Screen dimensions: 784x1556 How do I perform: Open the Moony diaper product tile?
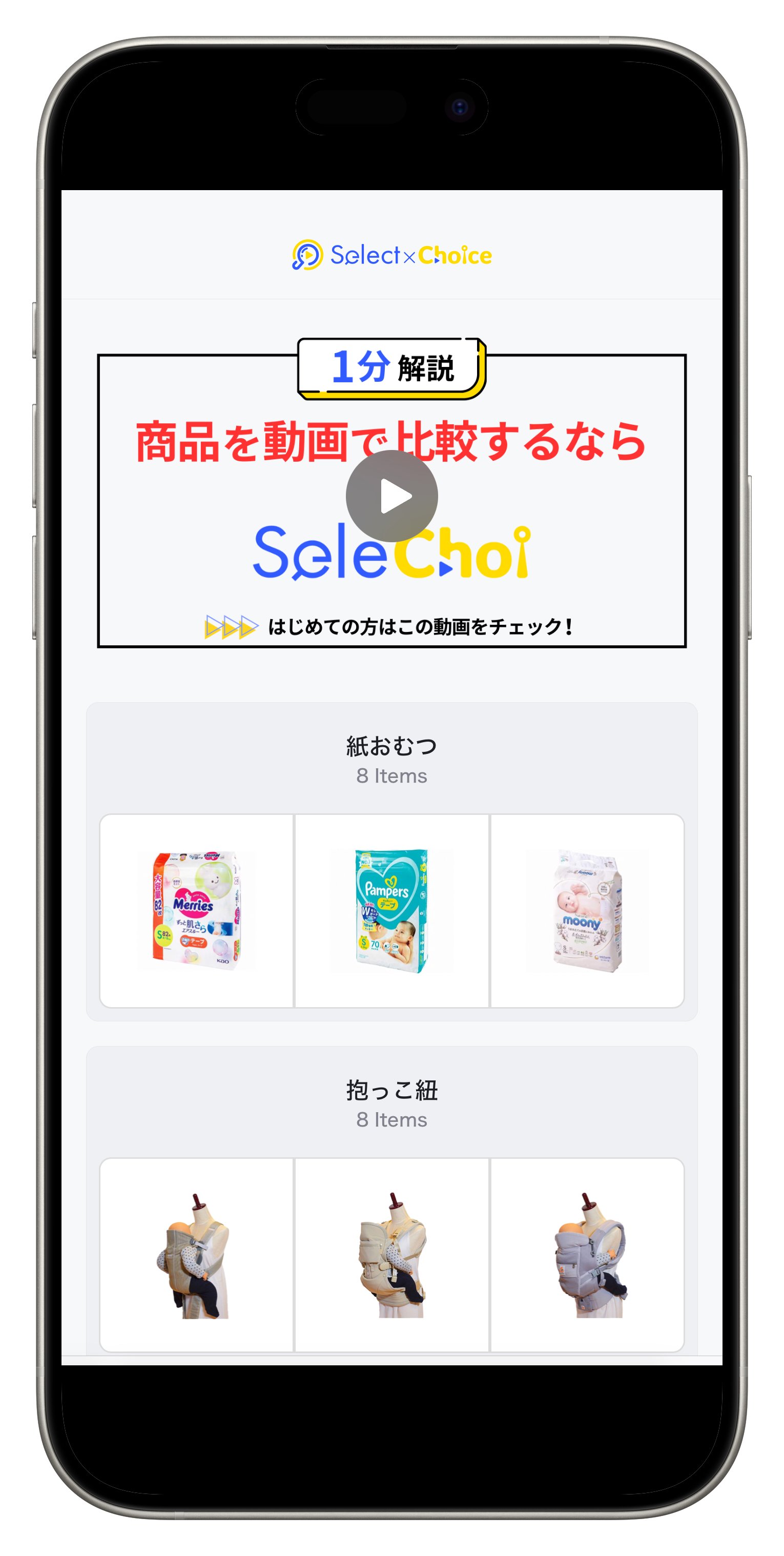587,910
